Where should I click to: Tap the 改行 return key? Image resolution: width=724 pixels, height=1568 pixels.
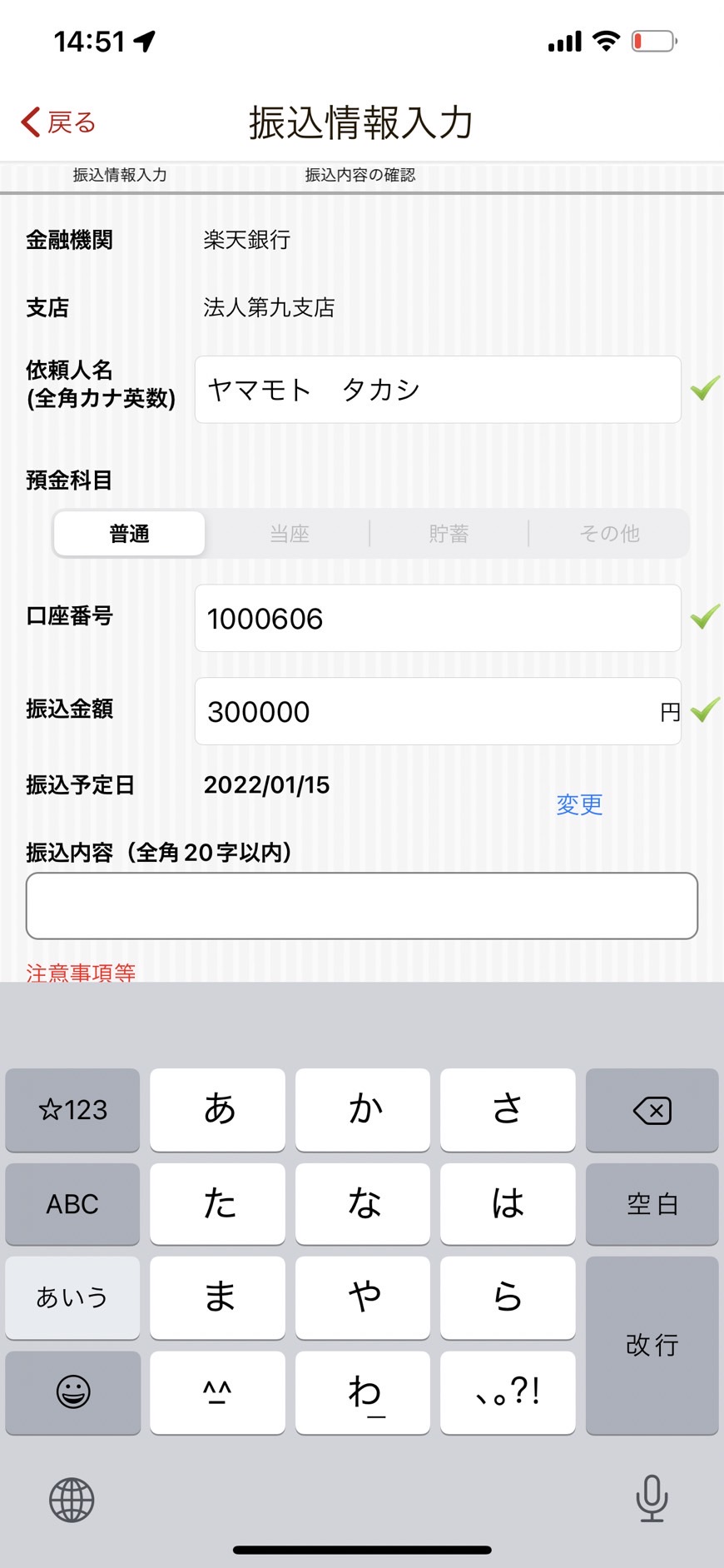[652, 1345]
